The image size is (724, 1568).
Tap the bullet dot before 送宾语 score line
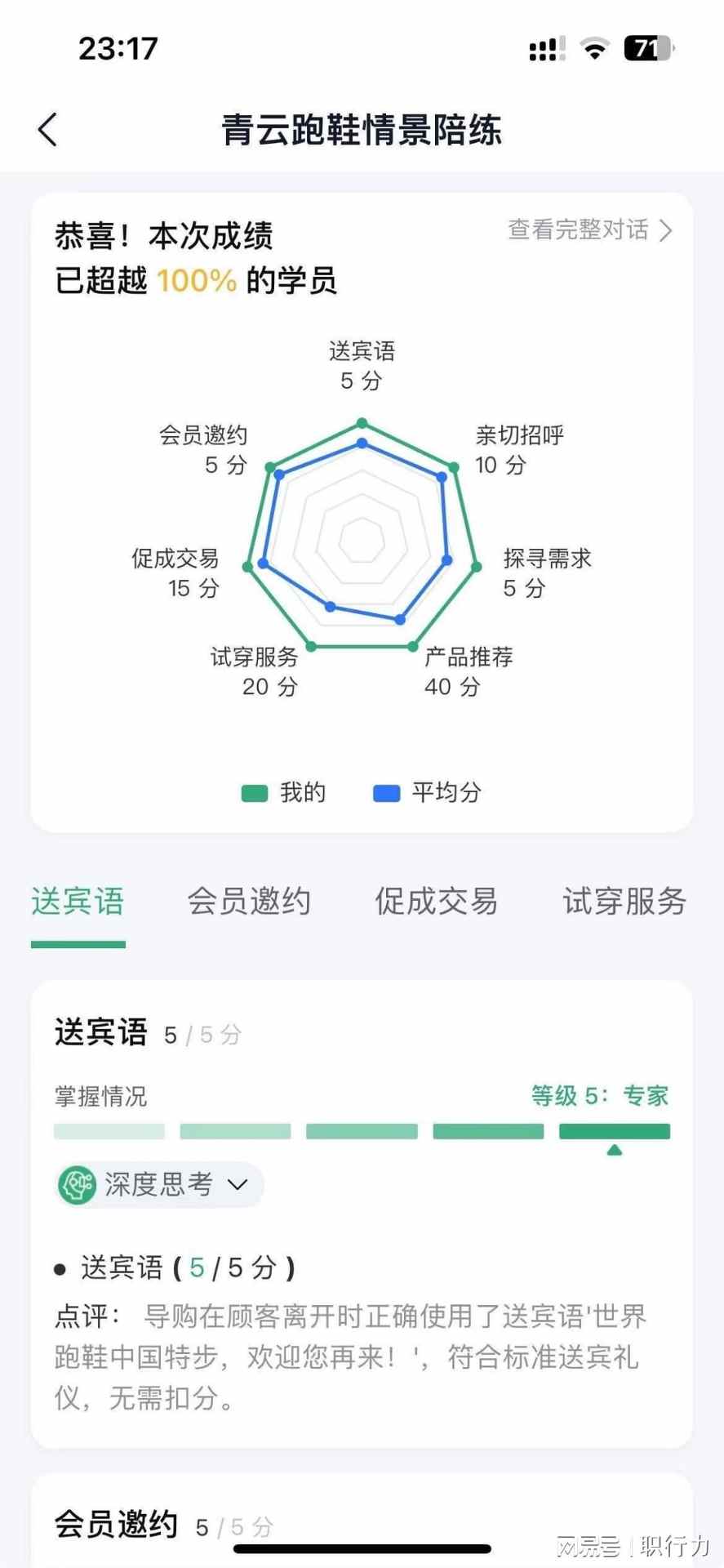[x=59, y=1268]
